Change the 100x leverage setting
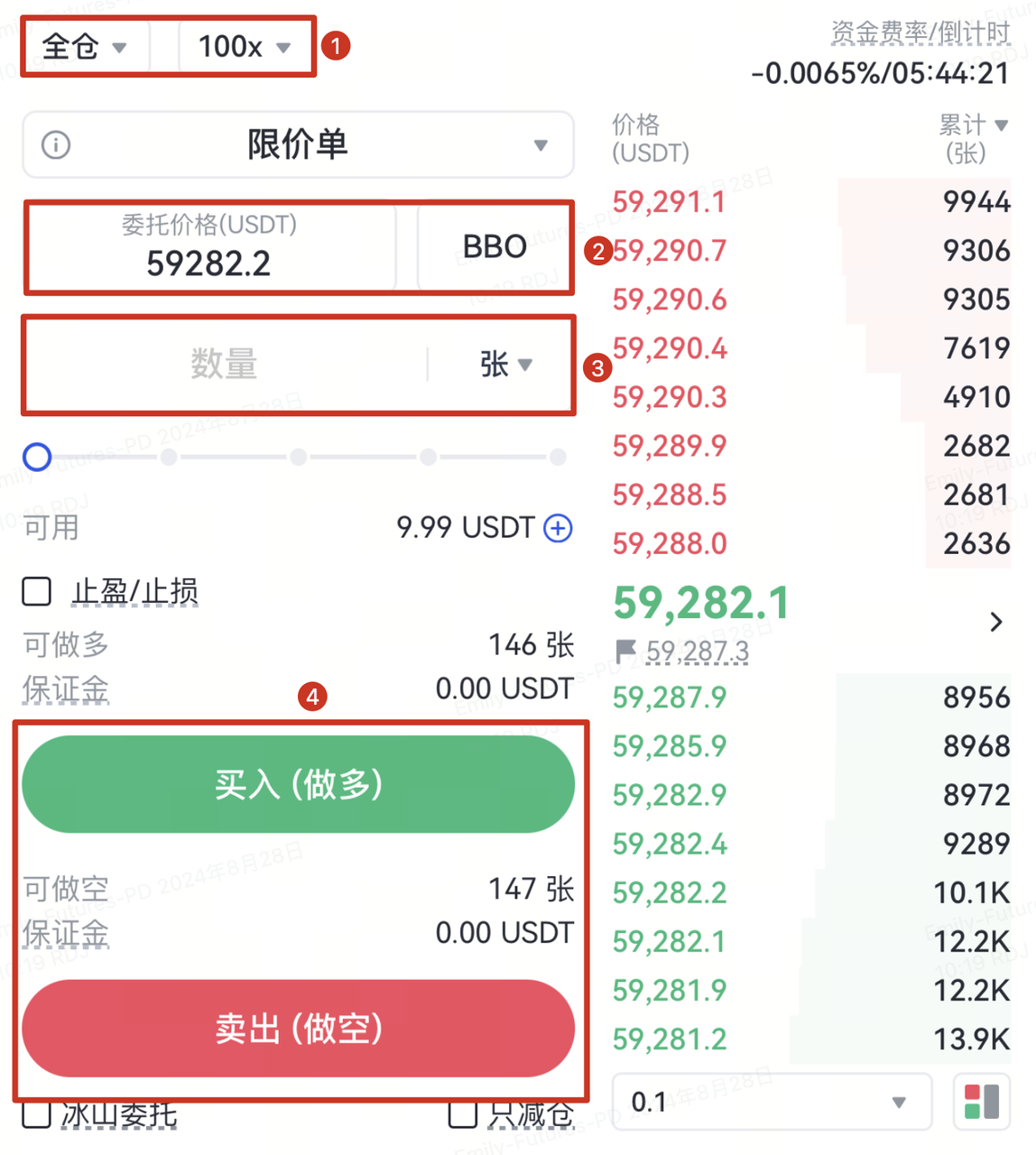 click(x=244, y=46)
